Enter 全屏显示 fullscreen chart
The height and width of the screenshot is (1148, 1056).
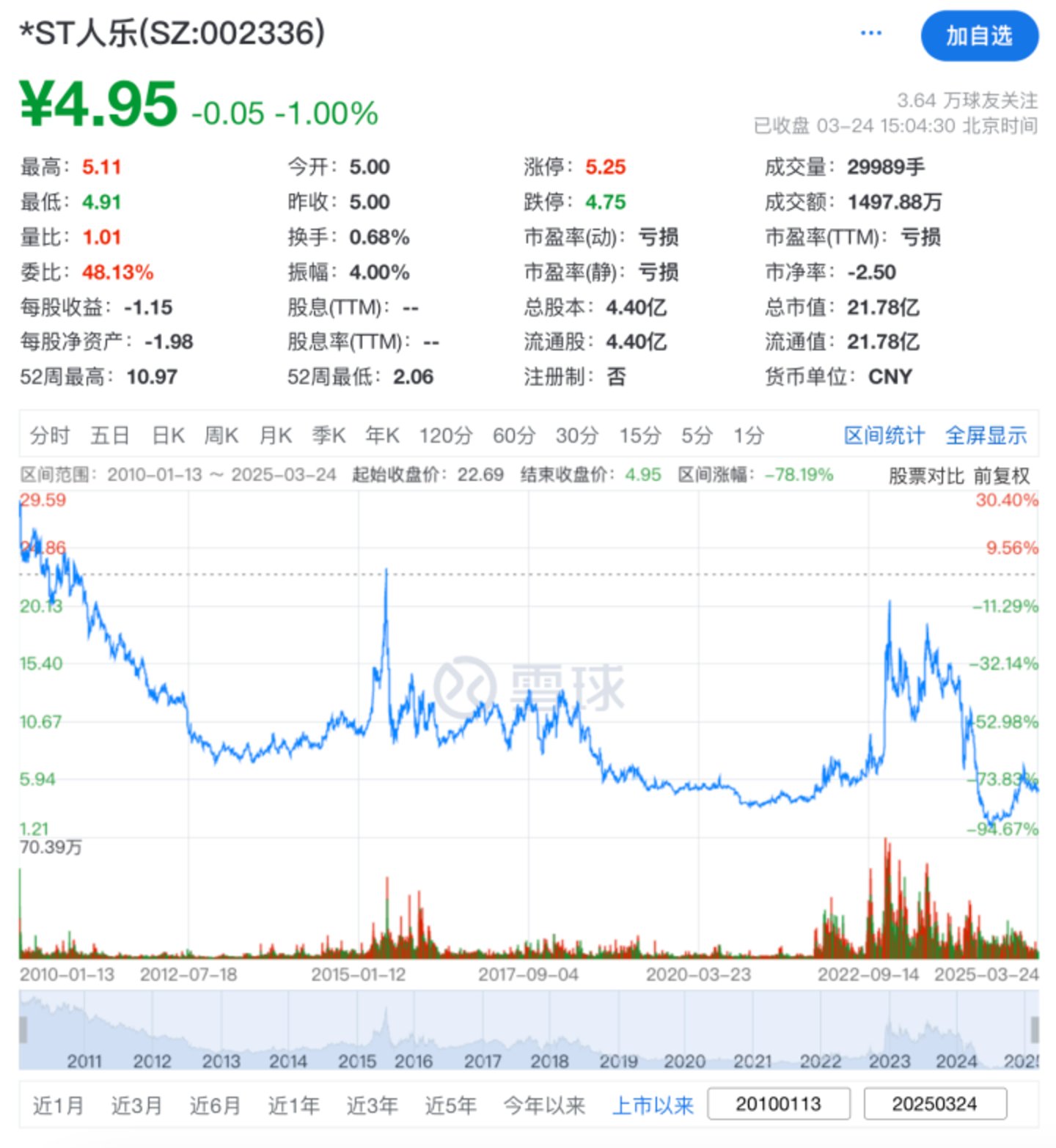(x=986, y=435)
